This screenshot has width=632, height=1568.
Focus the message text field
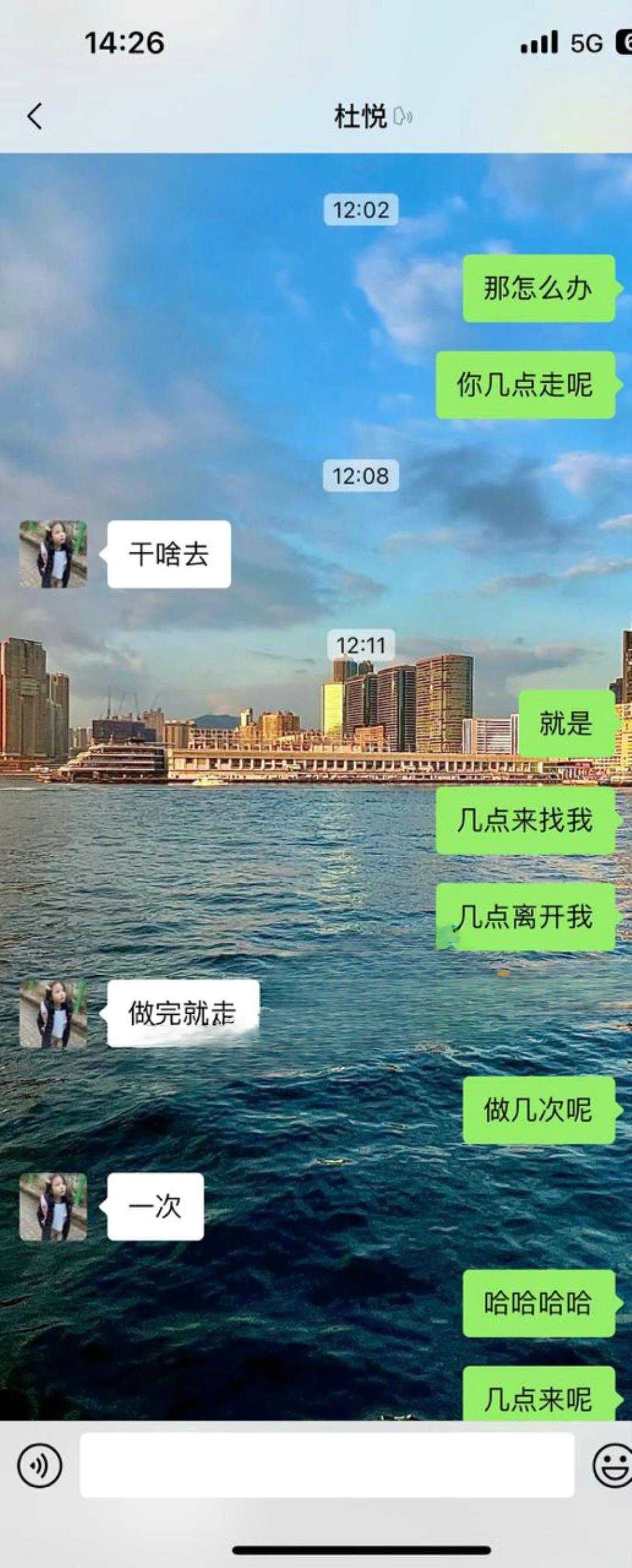tap(327, 1465)
